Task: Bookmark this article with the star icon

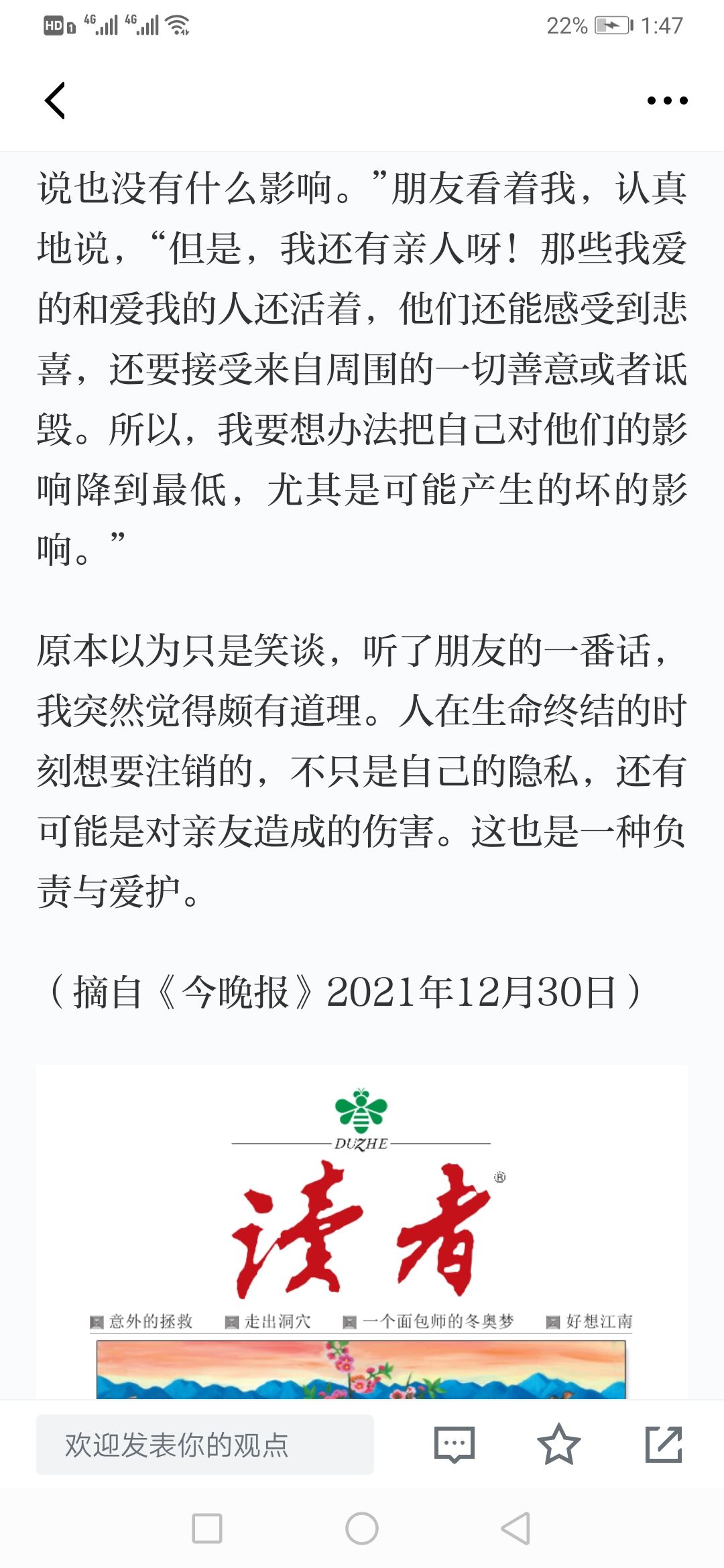Action: click(x=558, y=1444)
